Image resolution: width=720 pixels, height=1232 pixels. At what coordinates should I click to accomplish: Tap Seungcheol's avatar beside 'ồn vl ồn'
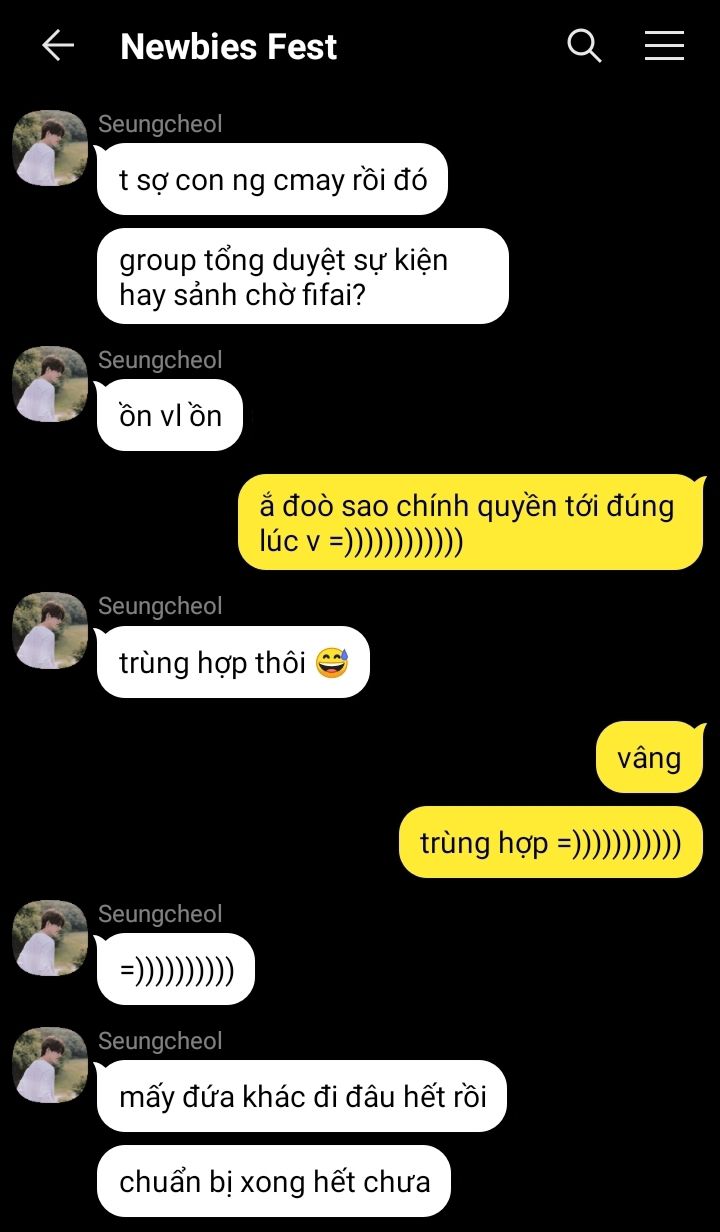pos(50,384)
